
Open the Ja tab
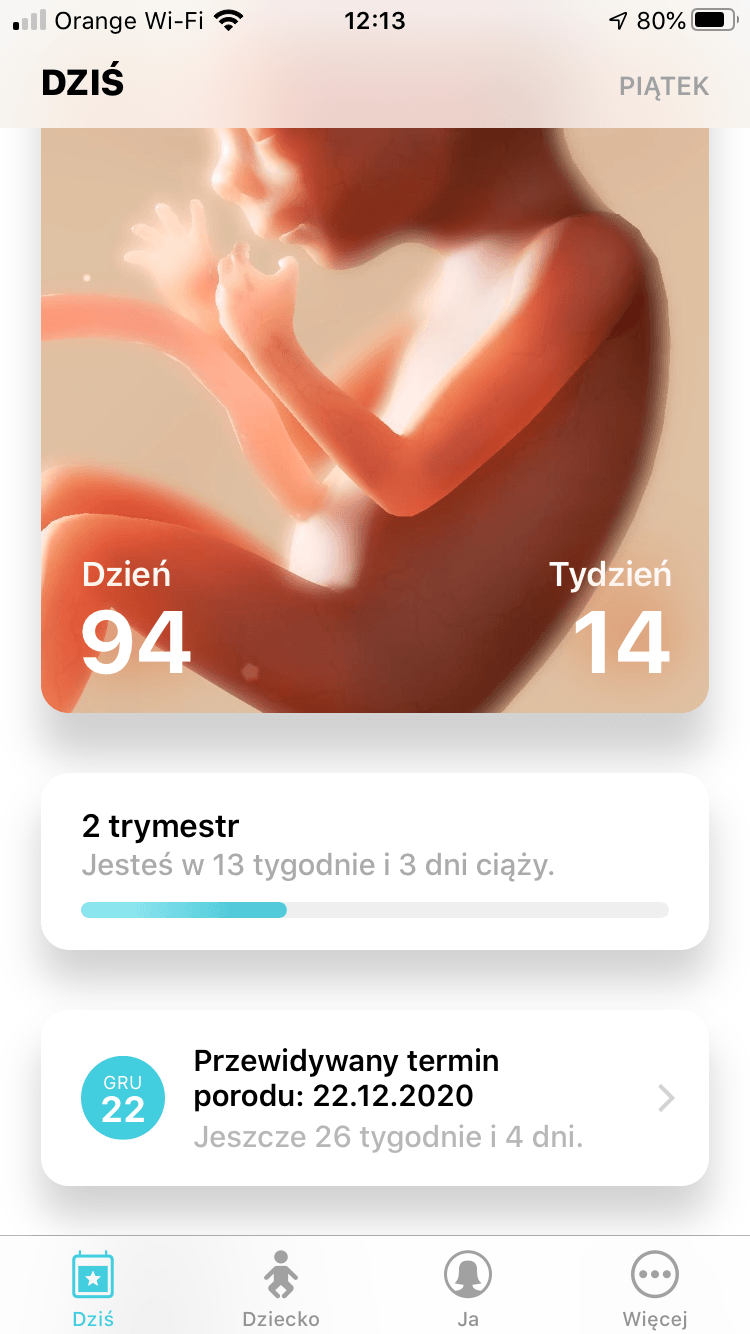coord(468,1288)
